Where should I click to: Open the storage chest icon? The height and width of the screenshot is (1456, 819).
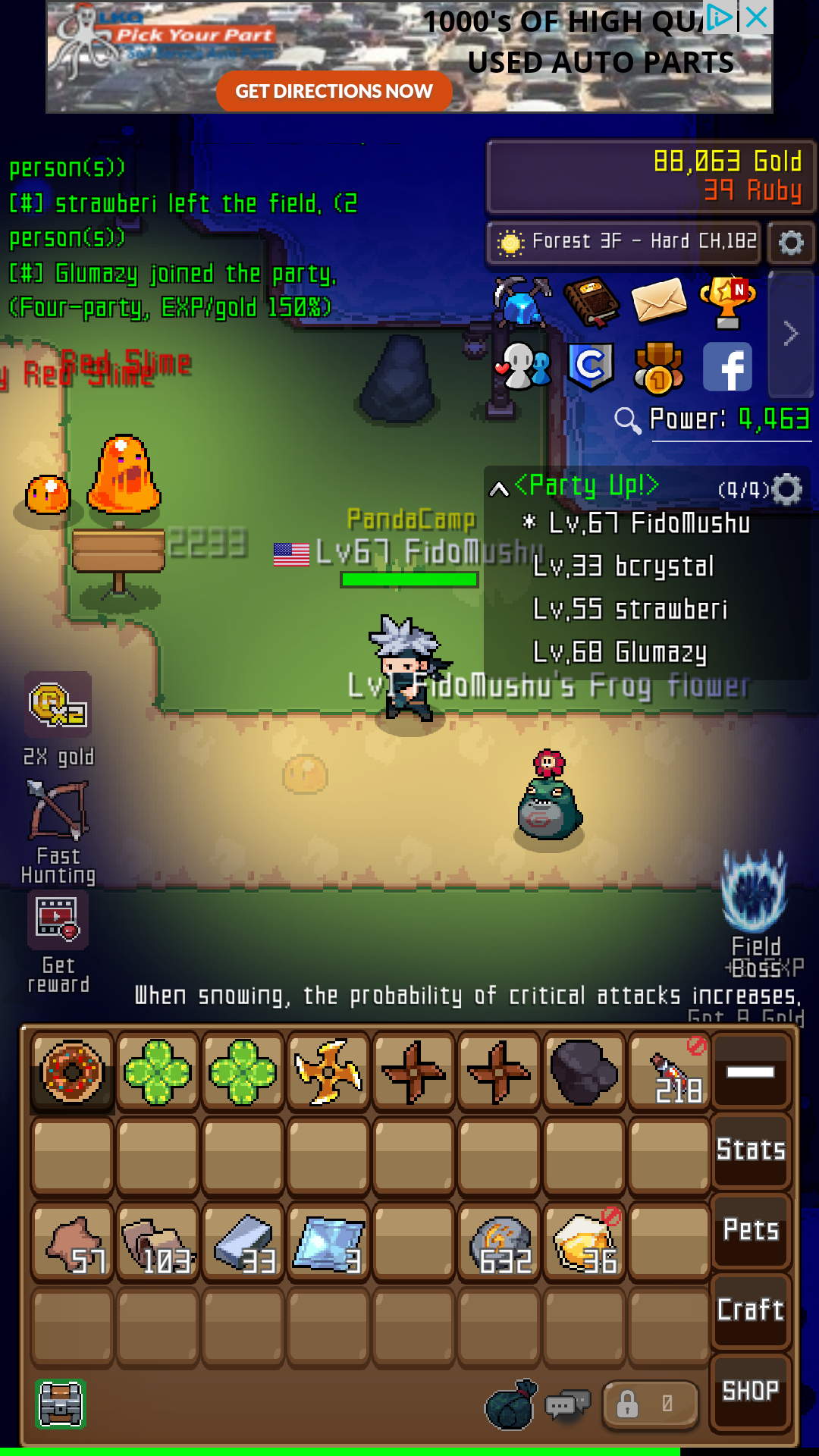pyautogui.click(x=61, y=1404)
